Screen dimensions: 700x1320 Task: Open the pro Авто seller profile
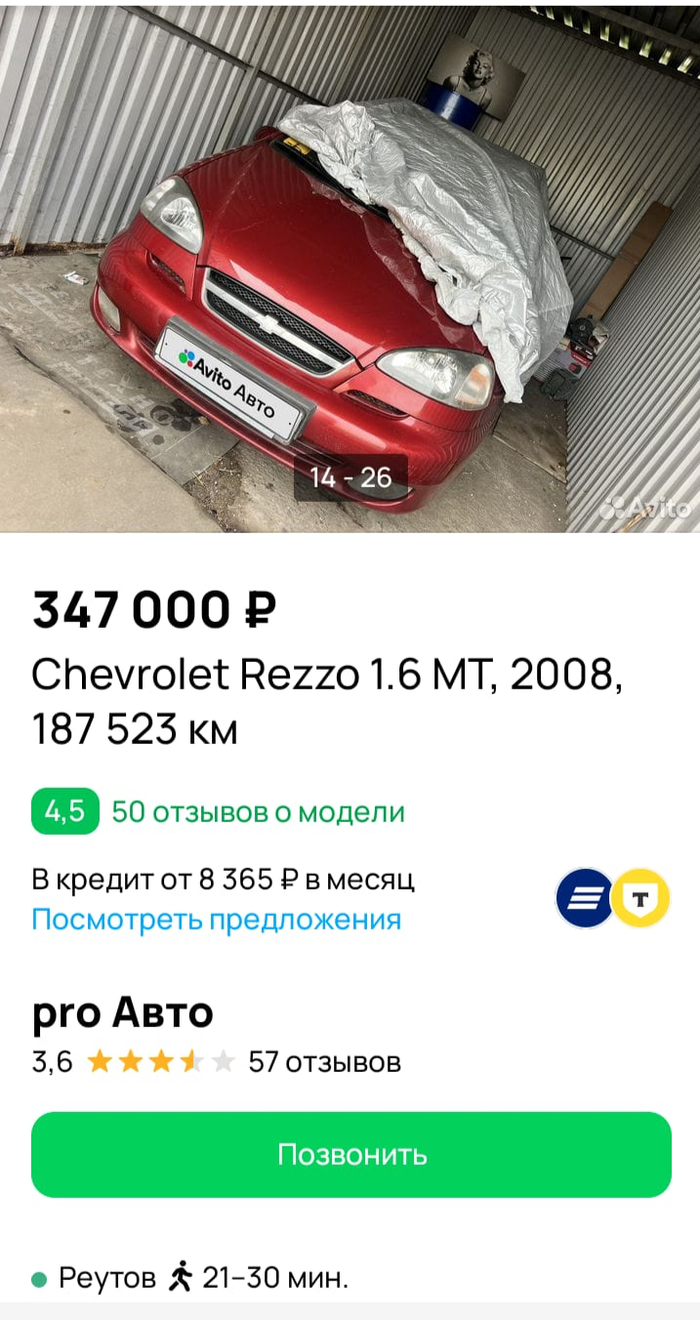pos(123,1013)
